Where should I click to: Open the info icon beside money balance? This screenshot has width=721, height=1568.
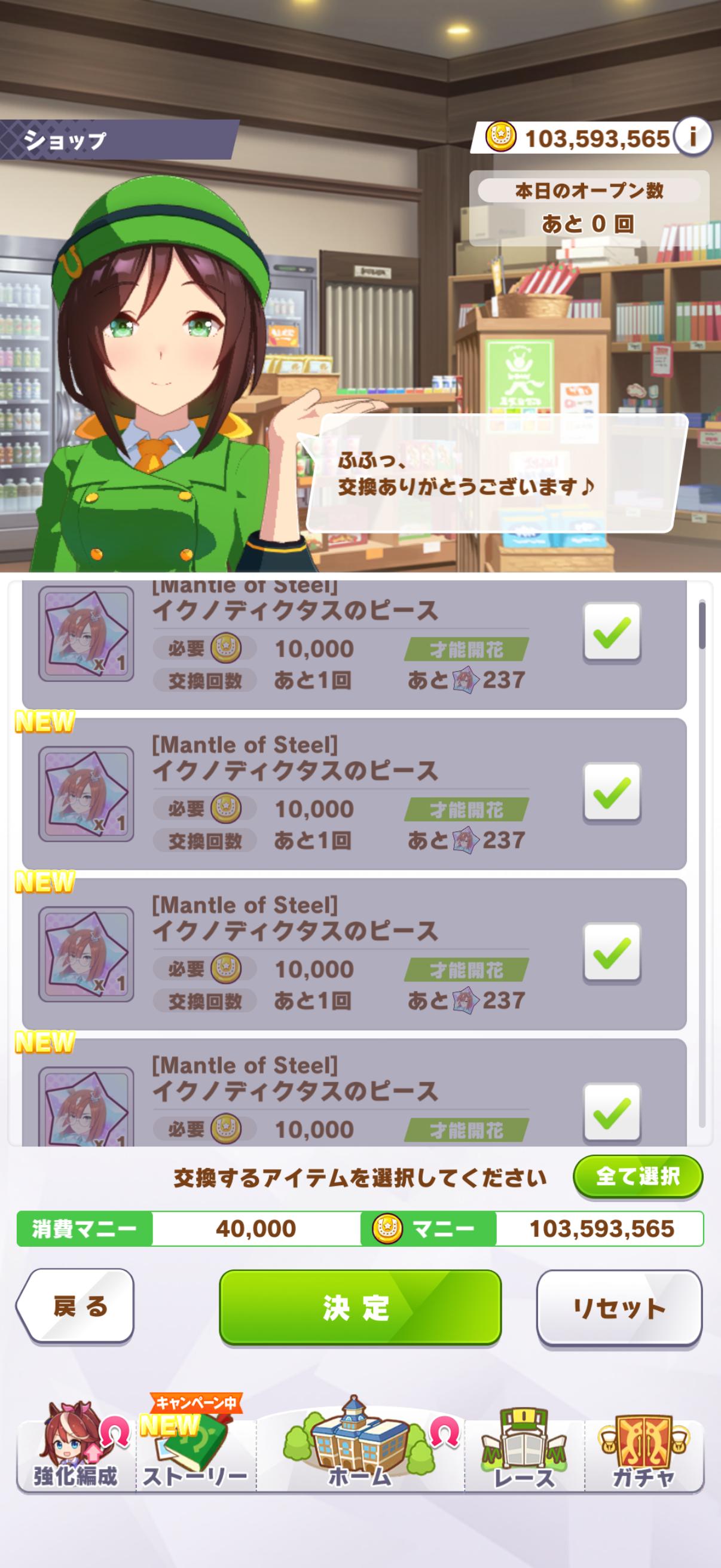693,137
